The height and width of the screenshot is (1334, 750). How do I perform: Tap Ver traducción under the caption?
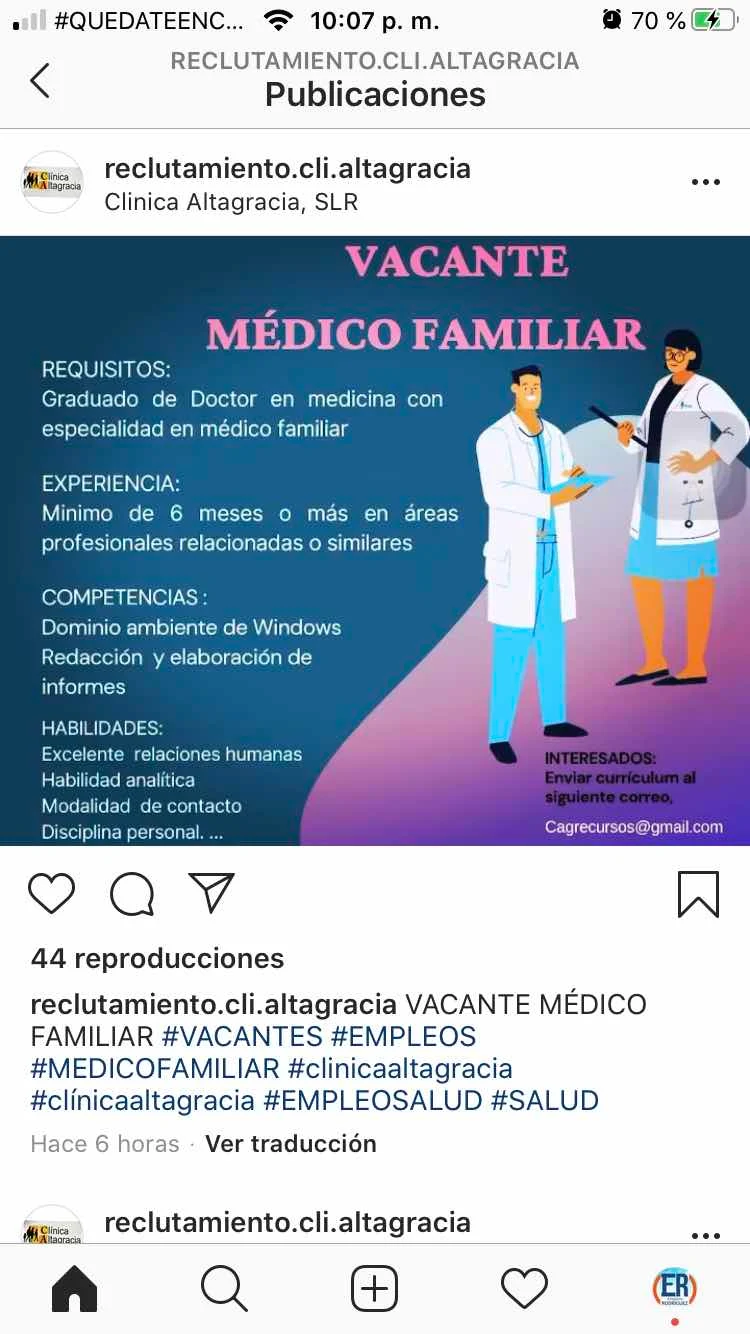[x=291, y=1144]
